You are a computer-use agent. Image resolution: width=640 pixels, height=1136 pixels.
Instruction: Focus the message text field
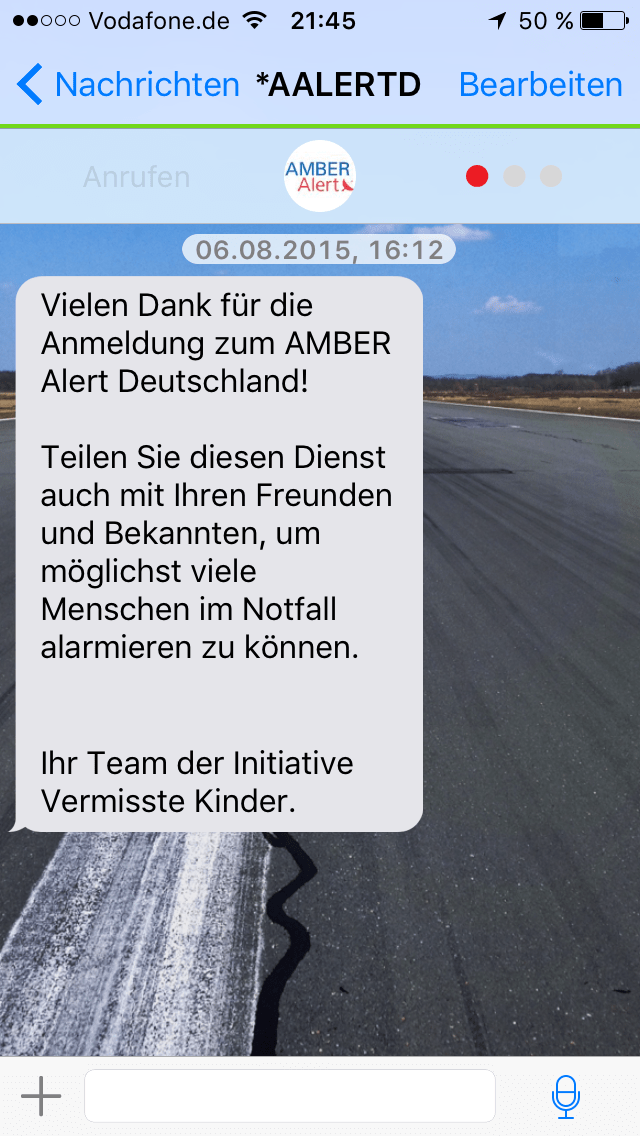pos(290,1097)
